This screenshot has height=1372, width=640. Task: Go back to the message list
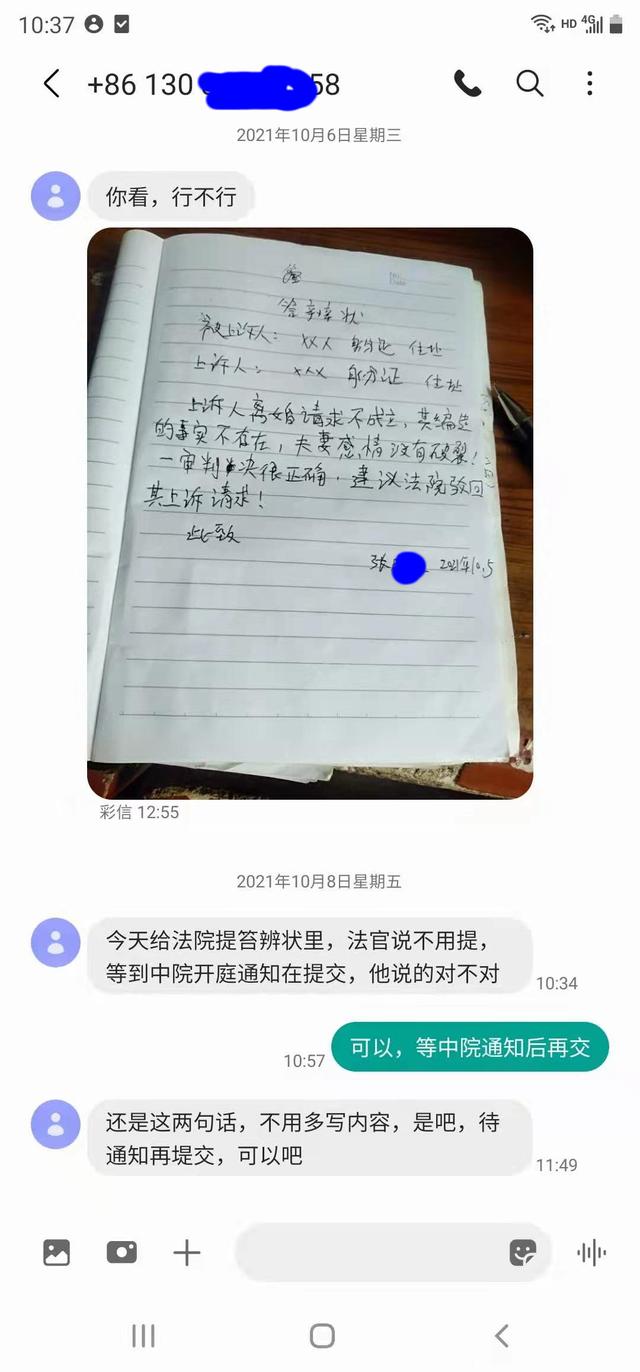tap(52, 84)
